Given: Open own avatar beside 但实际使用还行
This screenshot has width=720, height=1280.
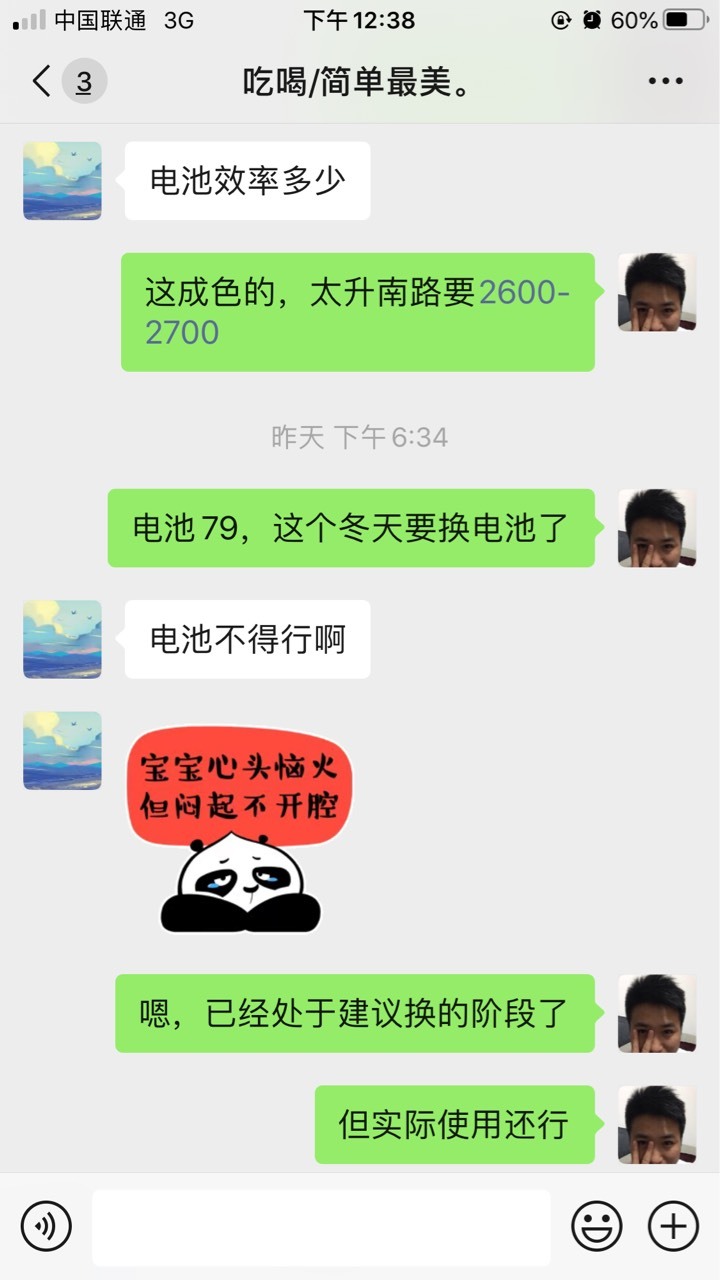Looking at the screenshot, I should click(657, 1125).
